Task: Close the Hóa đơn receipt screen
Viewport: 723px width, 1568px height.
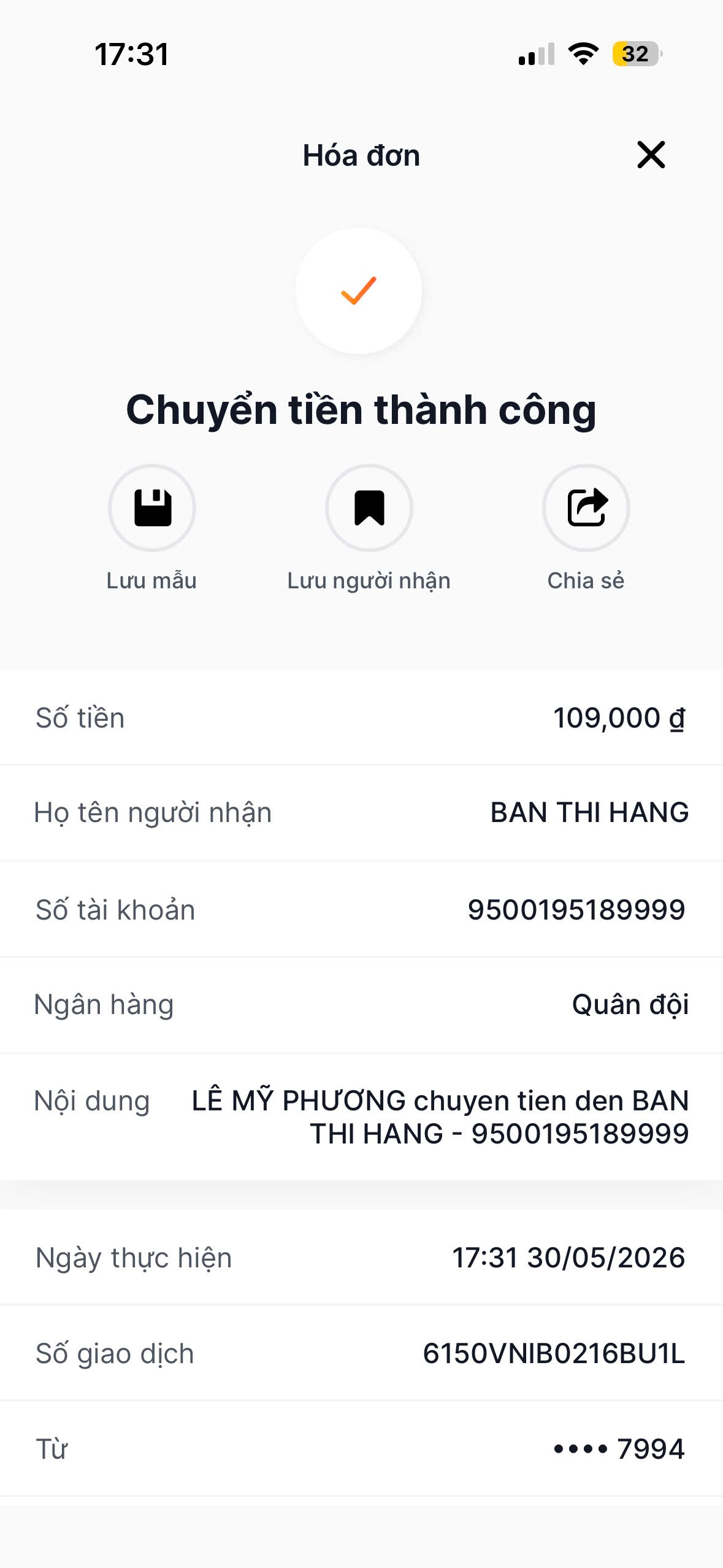Action: pos(651,155)
